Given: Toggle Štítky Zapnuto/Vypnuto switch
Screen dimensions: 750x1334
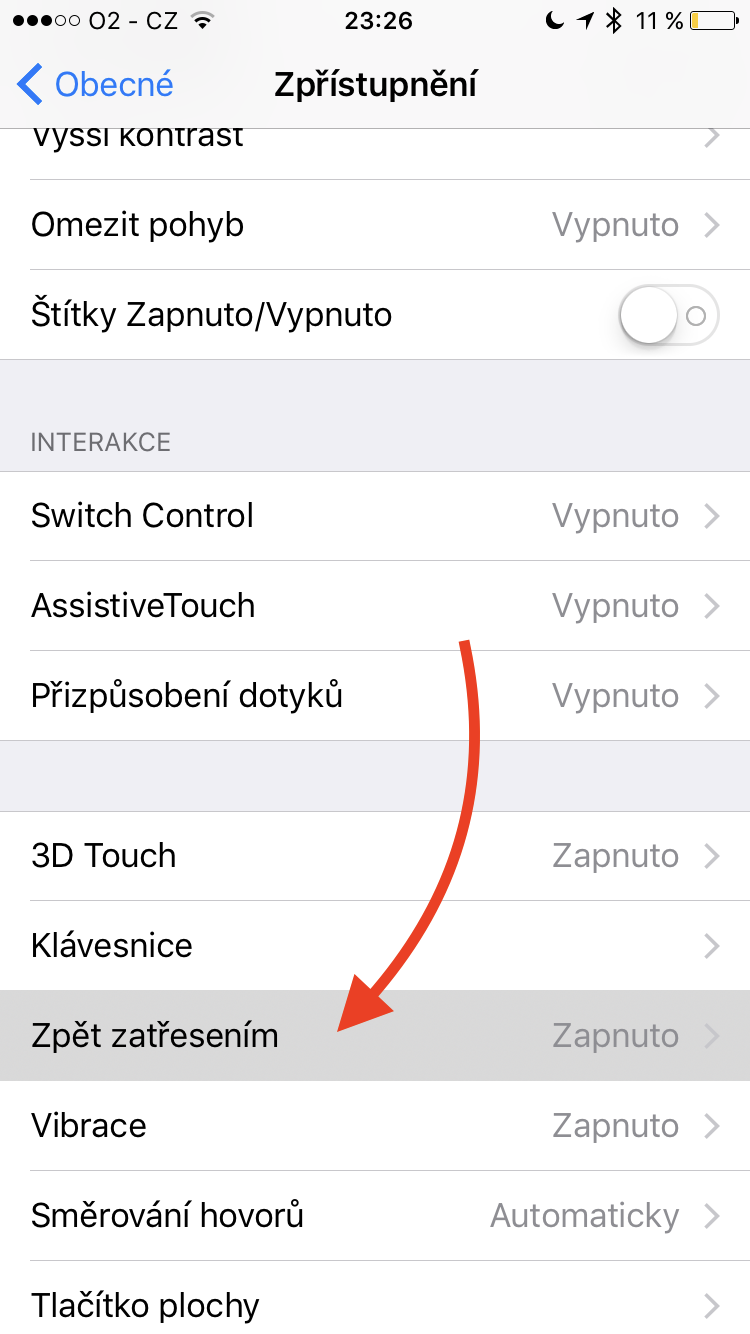Looking at the screenshot, I should point(668,316).
